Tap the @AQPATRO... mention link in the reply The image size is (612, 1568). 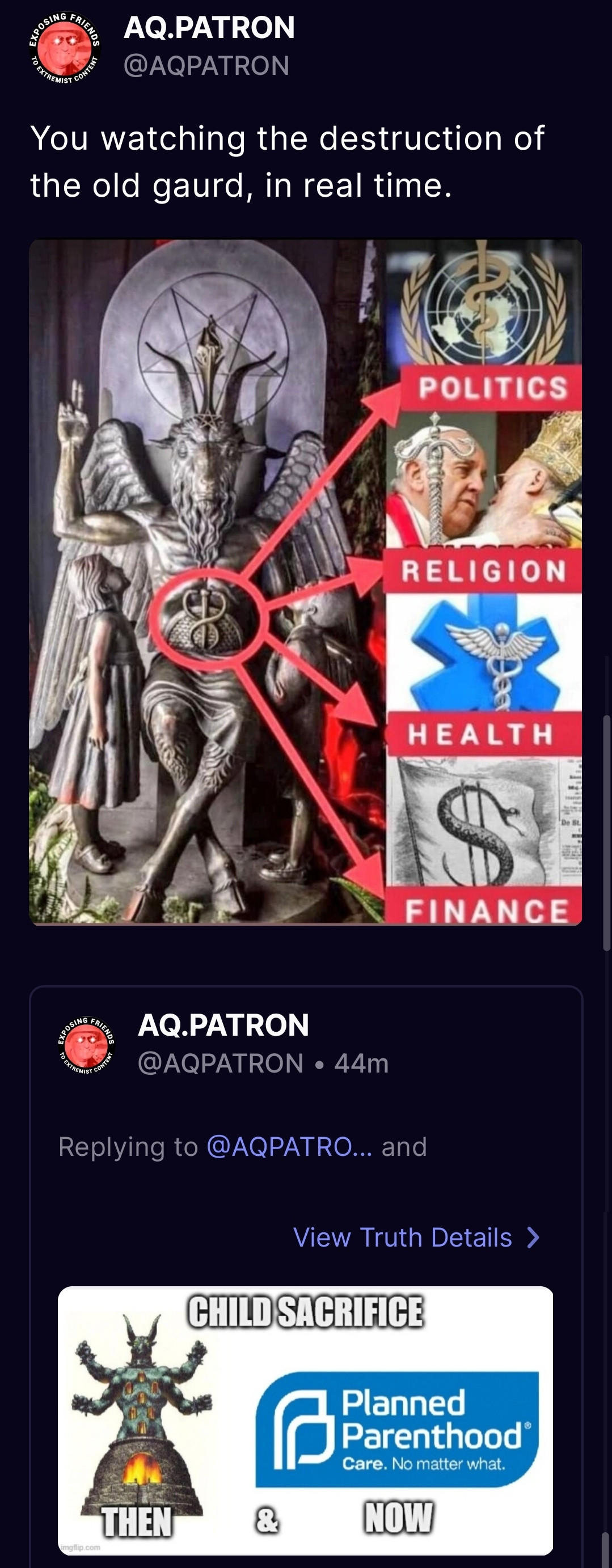tap(289, 1147)
